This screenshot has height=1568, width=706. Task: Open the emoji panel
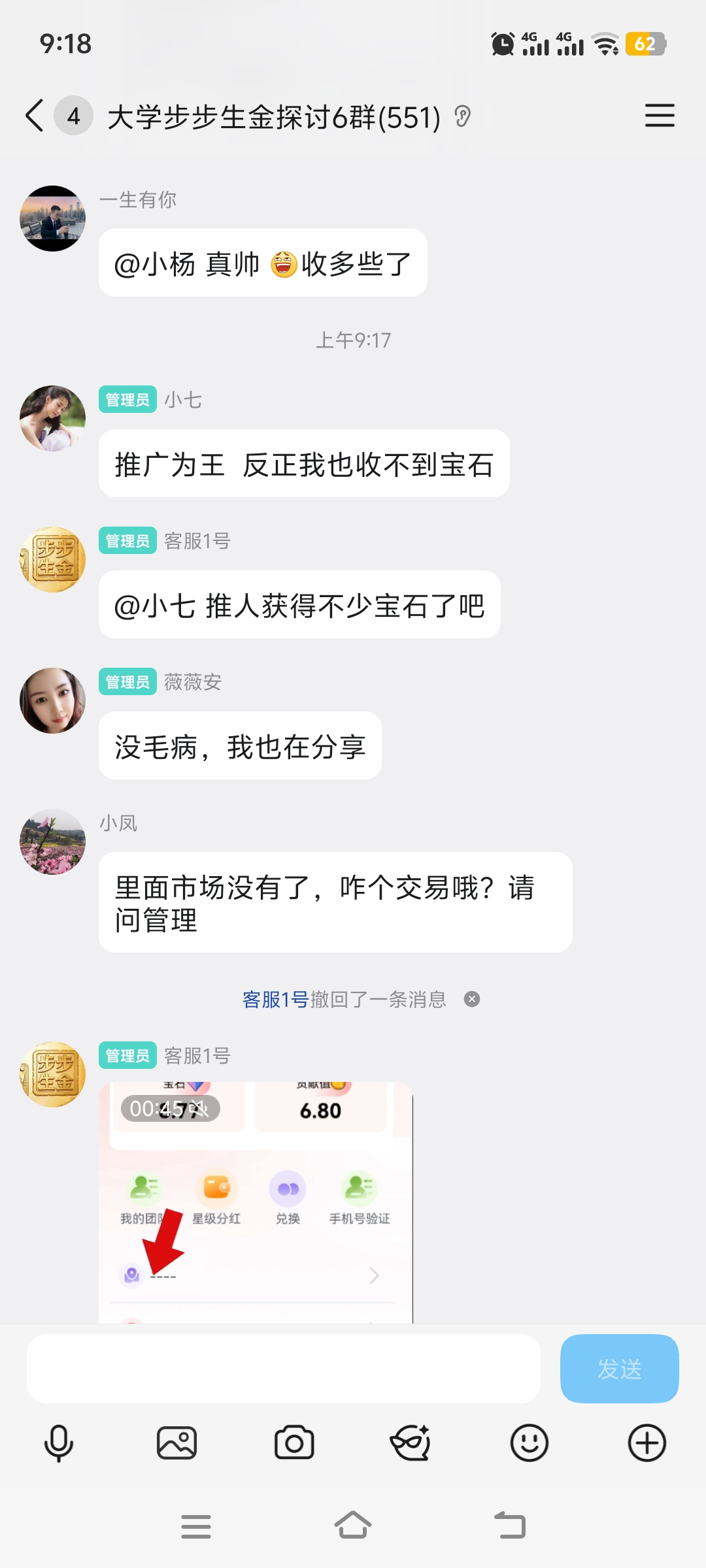[529, 1443]
